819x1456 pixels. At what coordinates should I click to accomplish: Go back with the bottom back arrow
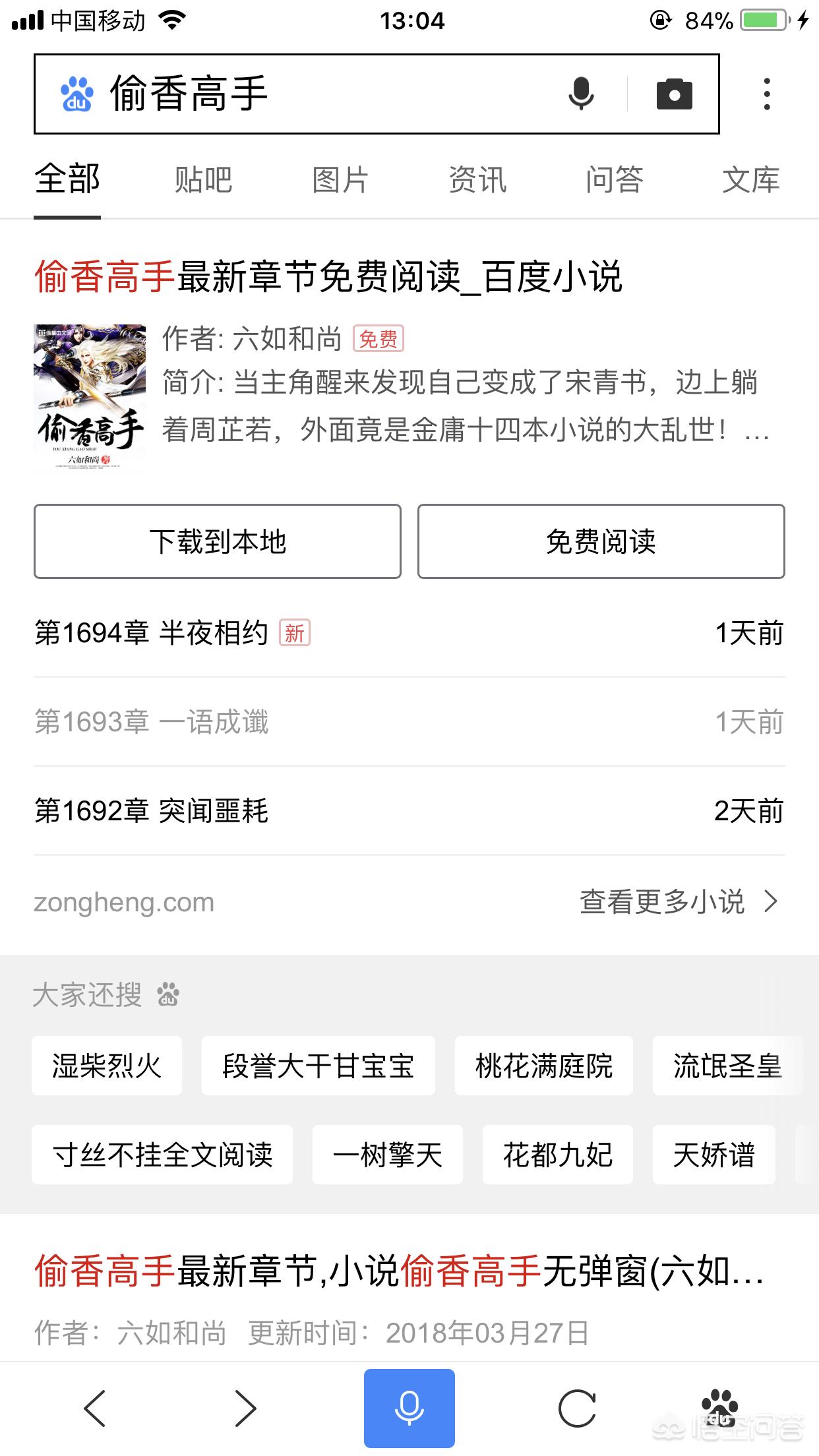[x=95, y=1409]
